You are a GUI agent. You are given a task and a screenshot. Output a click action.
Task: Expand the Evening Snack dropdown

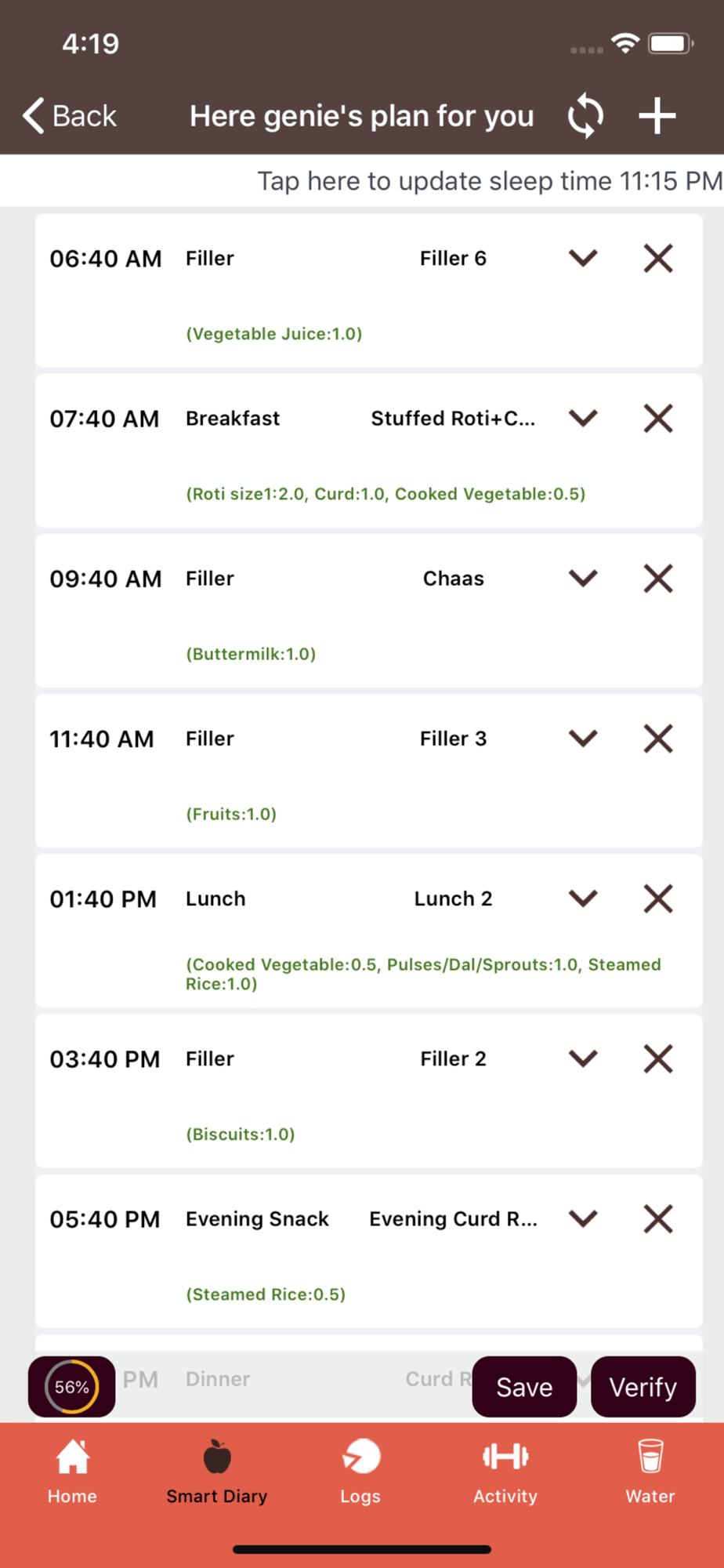(583, 1218)
